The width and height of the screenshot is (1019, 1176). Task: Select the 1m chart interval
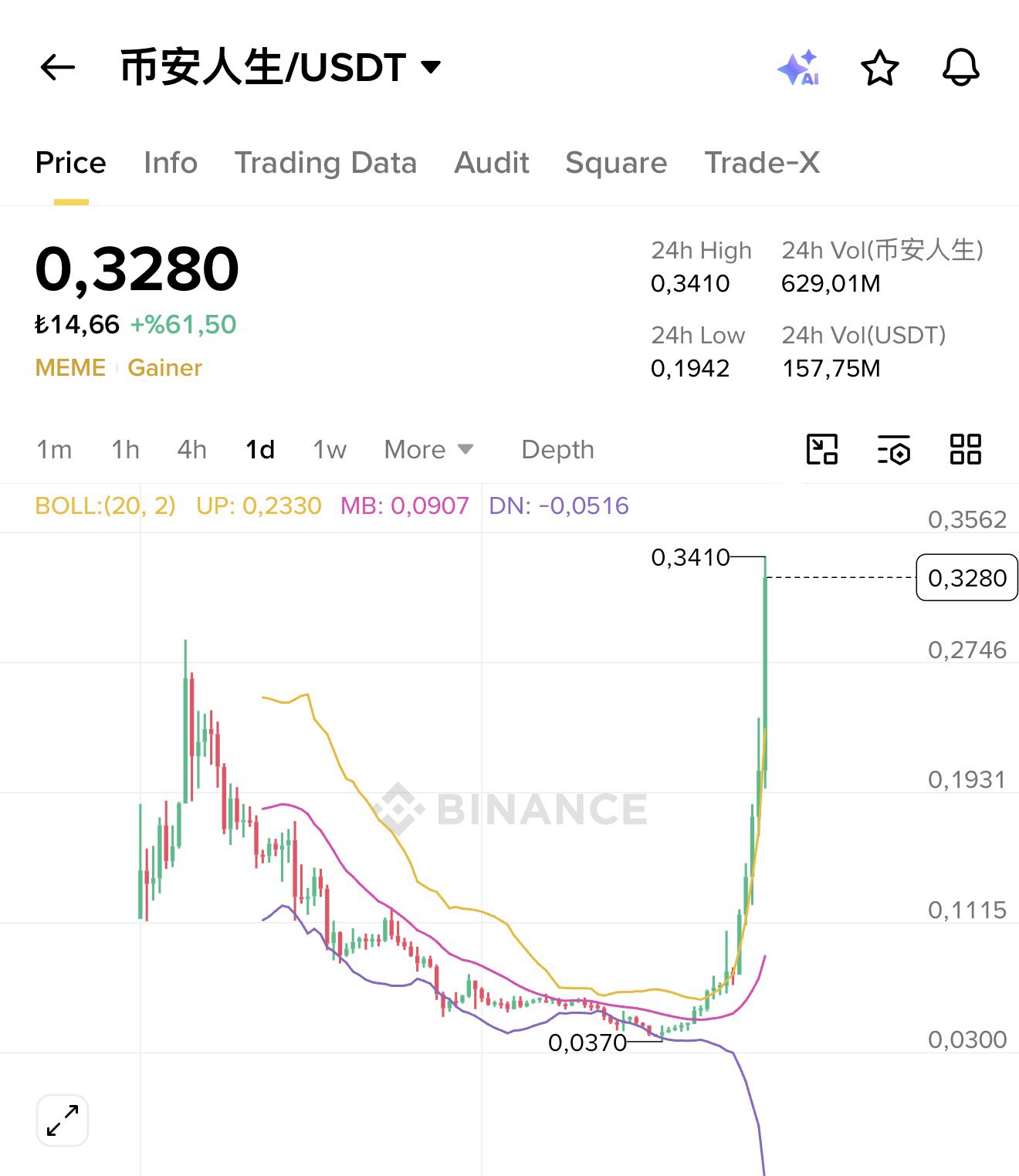point(54,449)
